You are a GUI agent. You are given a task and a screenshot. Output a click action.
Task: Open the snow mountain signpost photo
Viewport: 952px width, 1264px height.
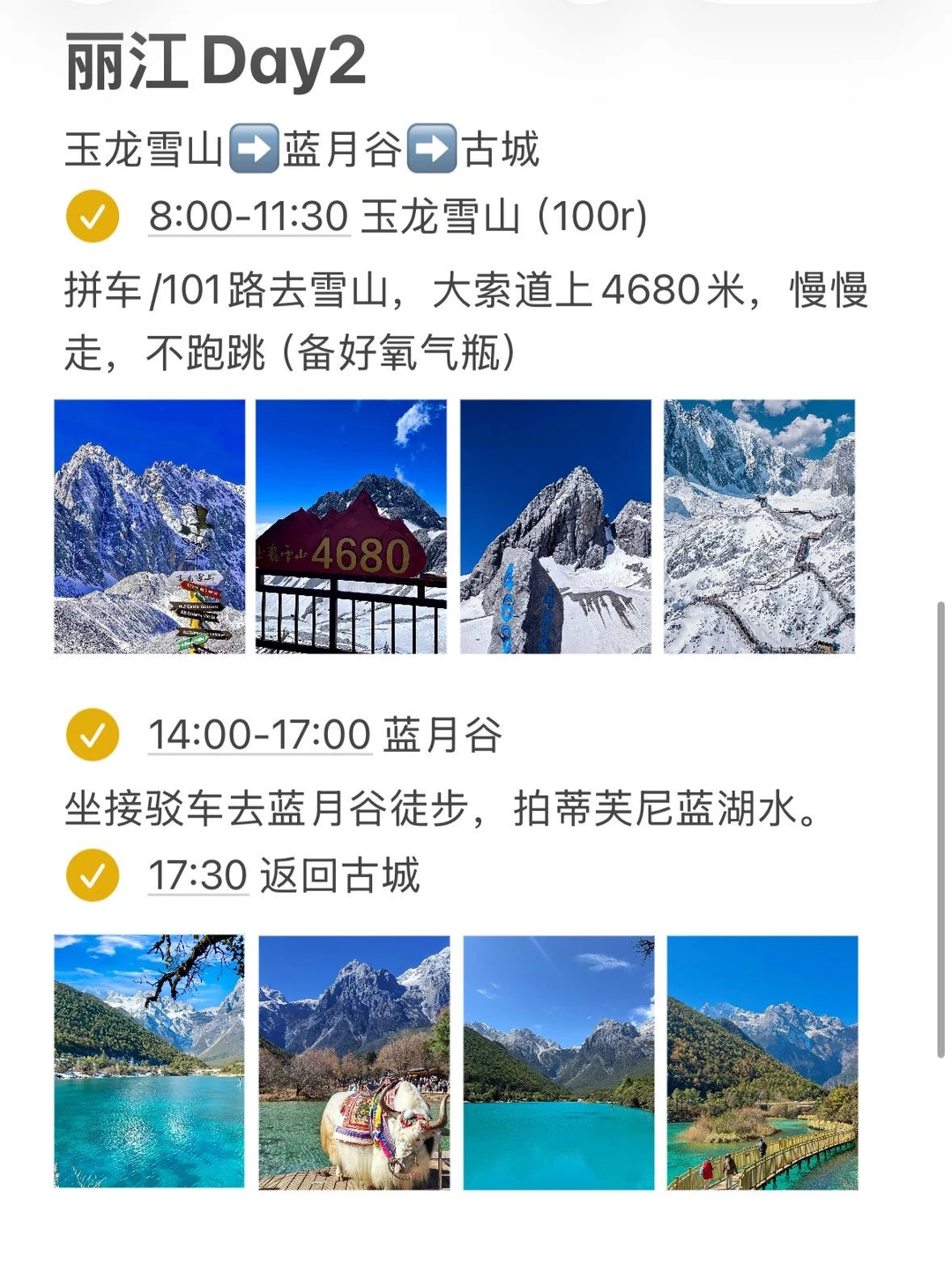pyautogui.click(x=150, y=526)
